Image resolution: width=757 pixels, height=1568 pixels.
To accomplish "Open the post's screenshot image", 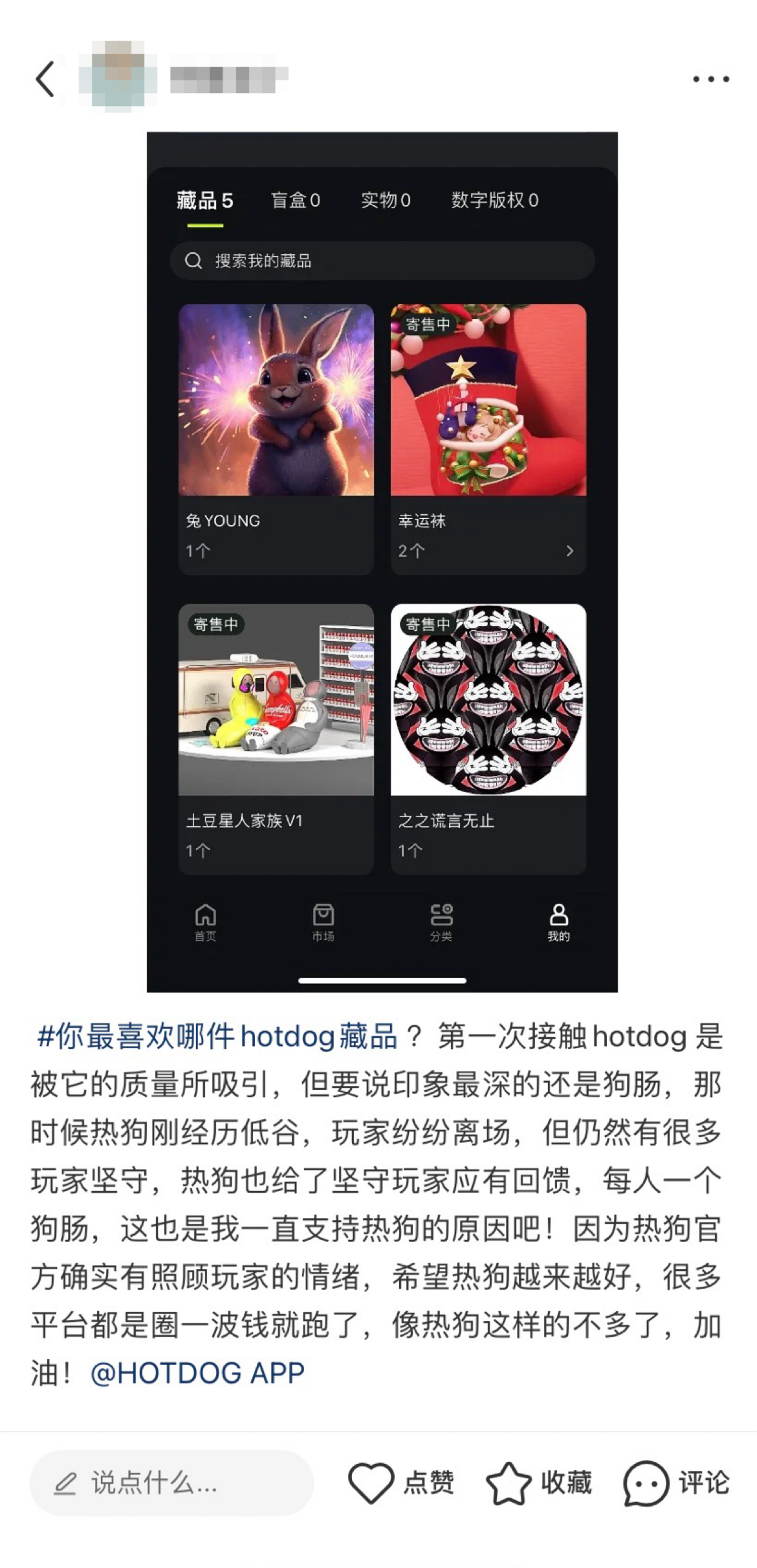I will tap(382, 561).
